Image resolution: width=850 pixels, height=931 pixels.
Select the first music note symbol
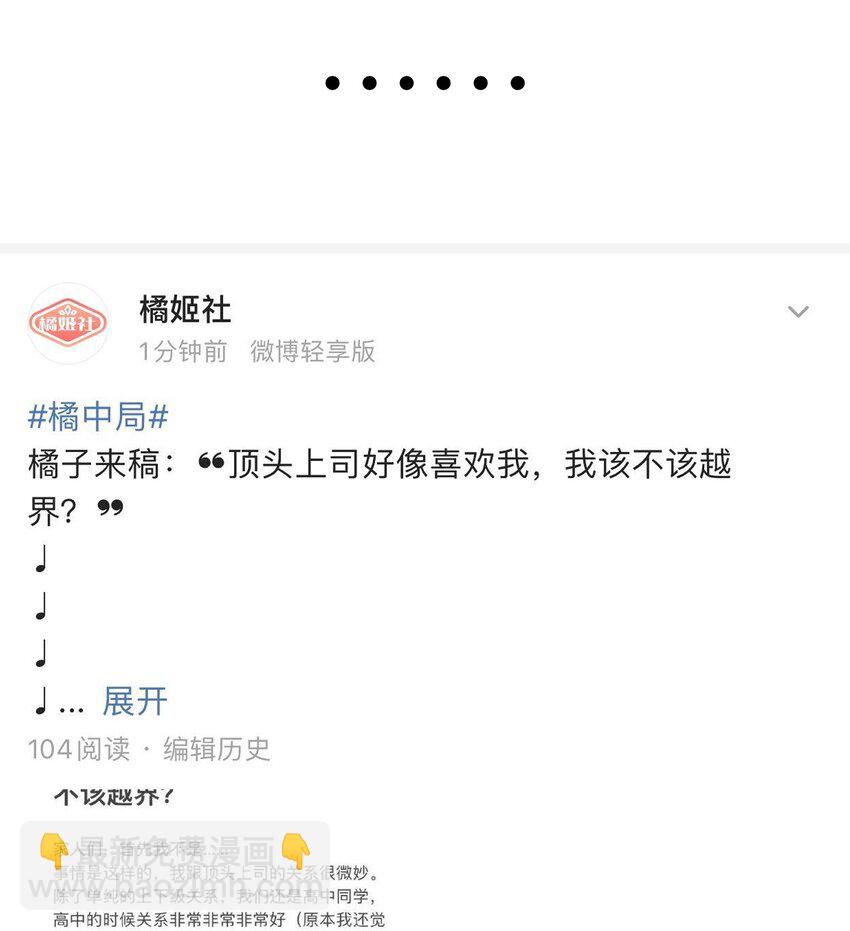(39, 562)
